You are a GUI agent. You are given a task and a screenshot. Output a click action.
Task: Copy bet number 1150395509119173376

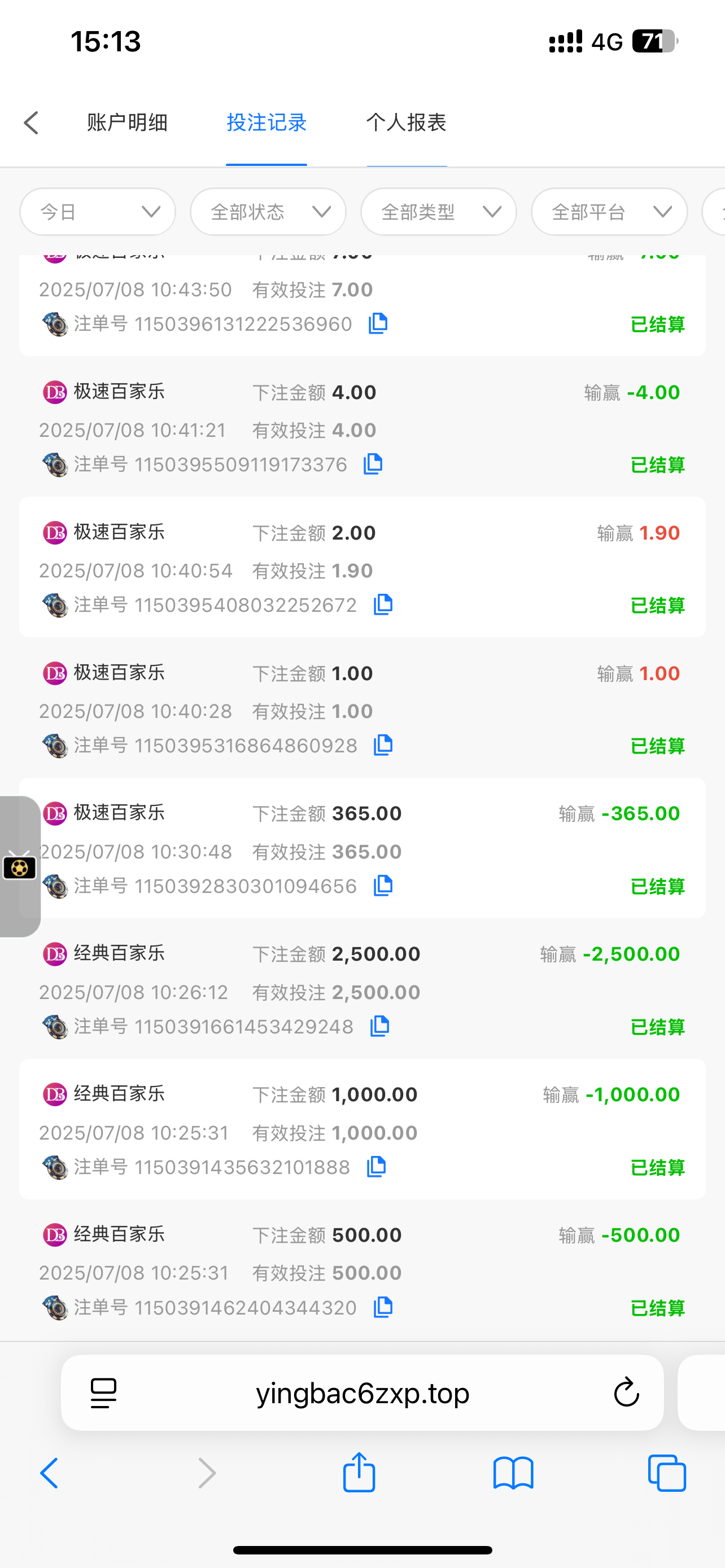373,465
